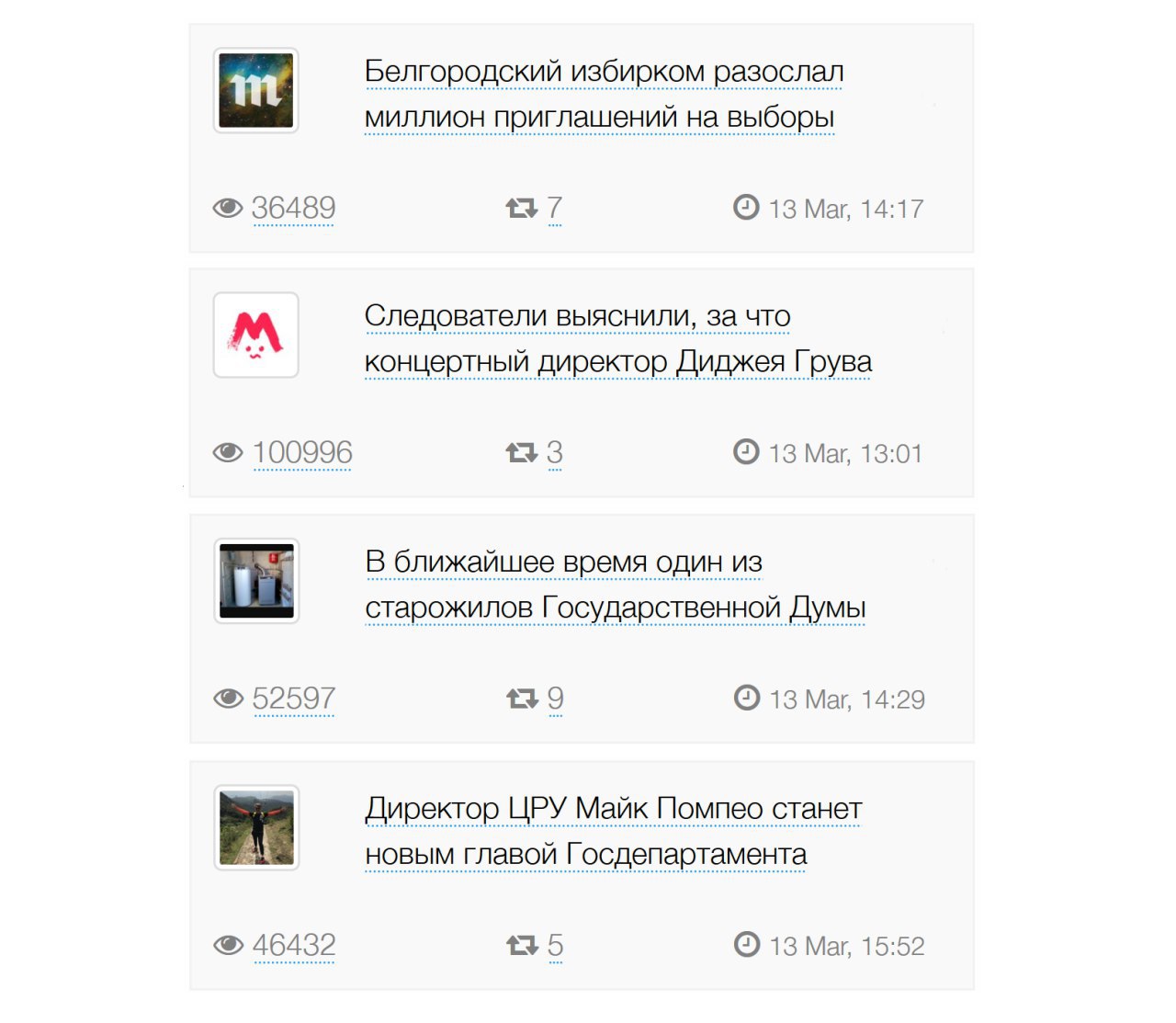This screenshot has height=1023, width=1176.
Task: Show the 5 reposts of Директор ЦРУ post
Action: click(555, 946)
